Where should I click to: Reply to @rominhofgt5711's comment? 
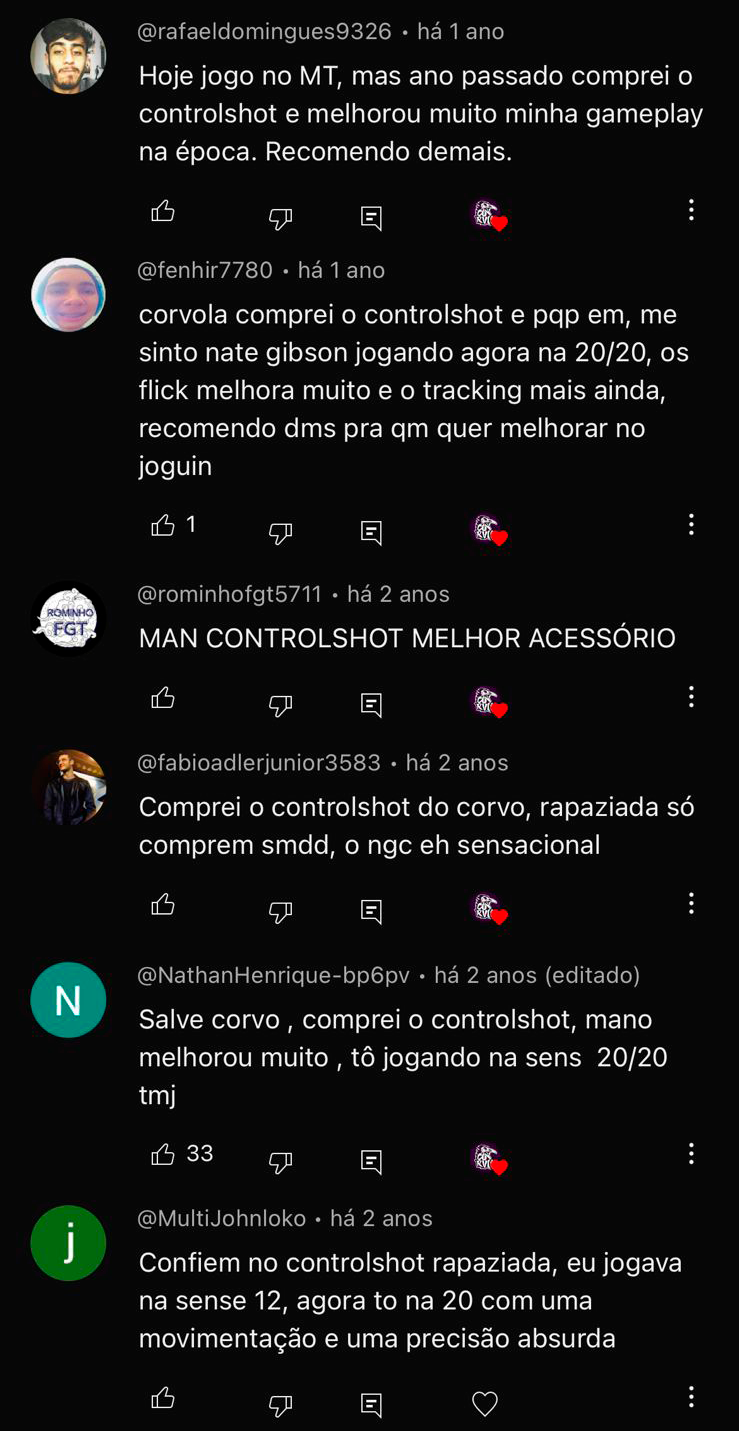pyautogui.click(x=371, y=705)
